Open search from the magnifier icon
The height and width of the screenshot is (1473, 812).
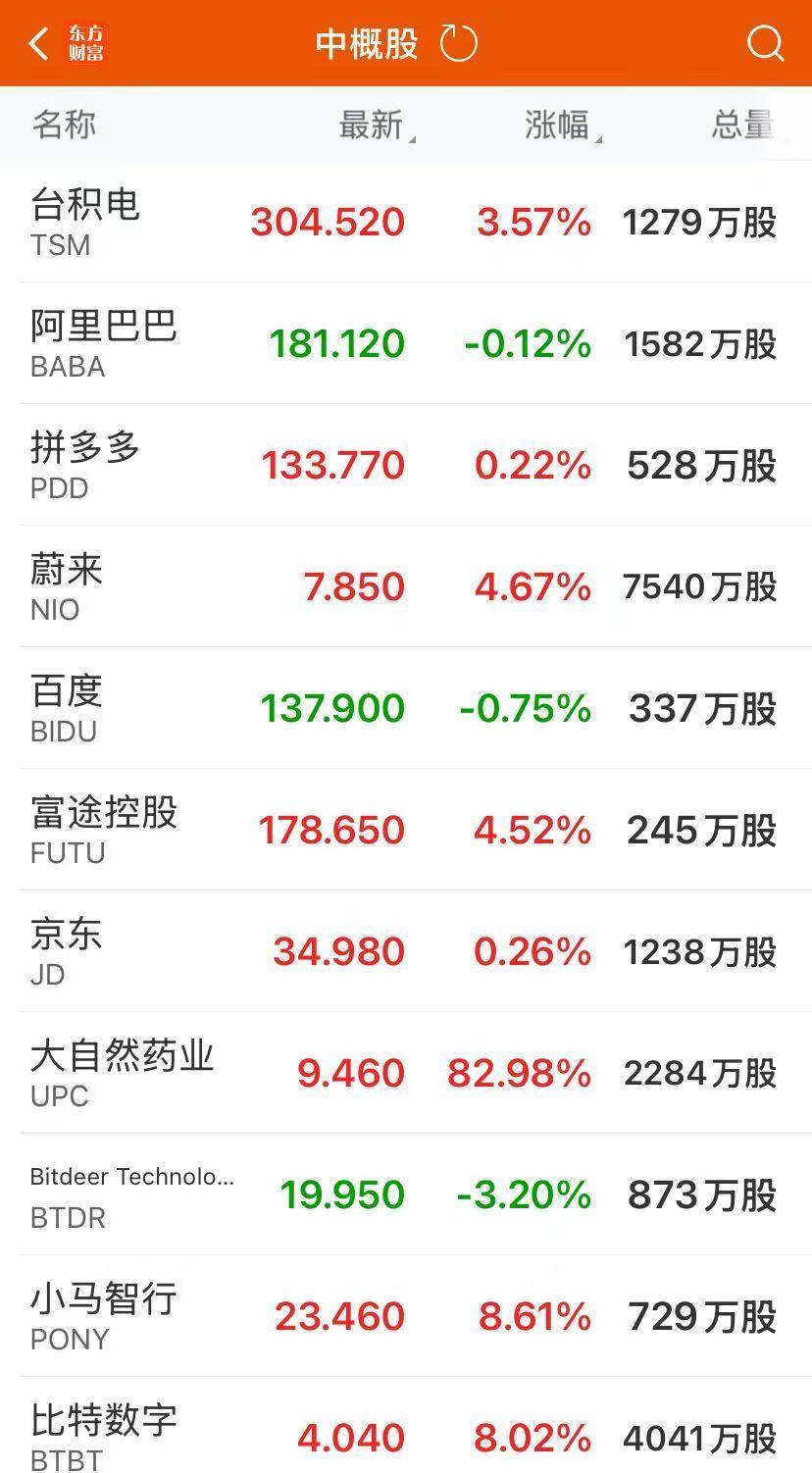(764, 42)
